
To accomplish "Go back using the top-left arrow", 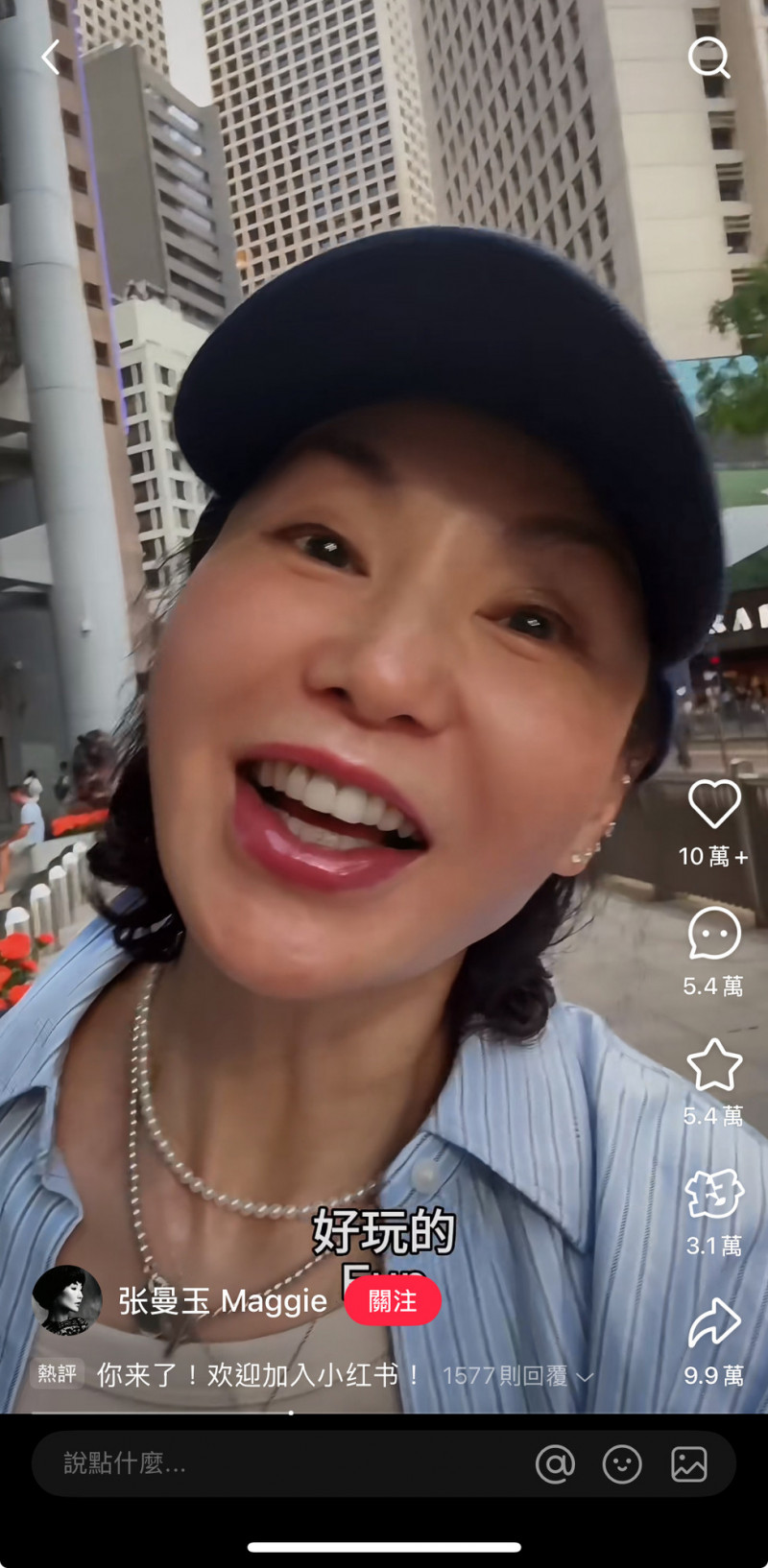I will (x=51, y=58).
